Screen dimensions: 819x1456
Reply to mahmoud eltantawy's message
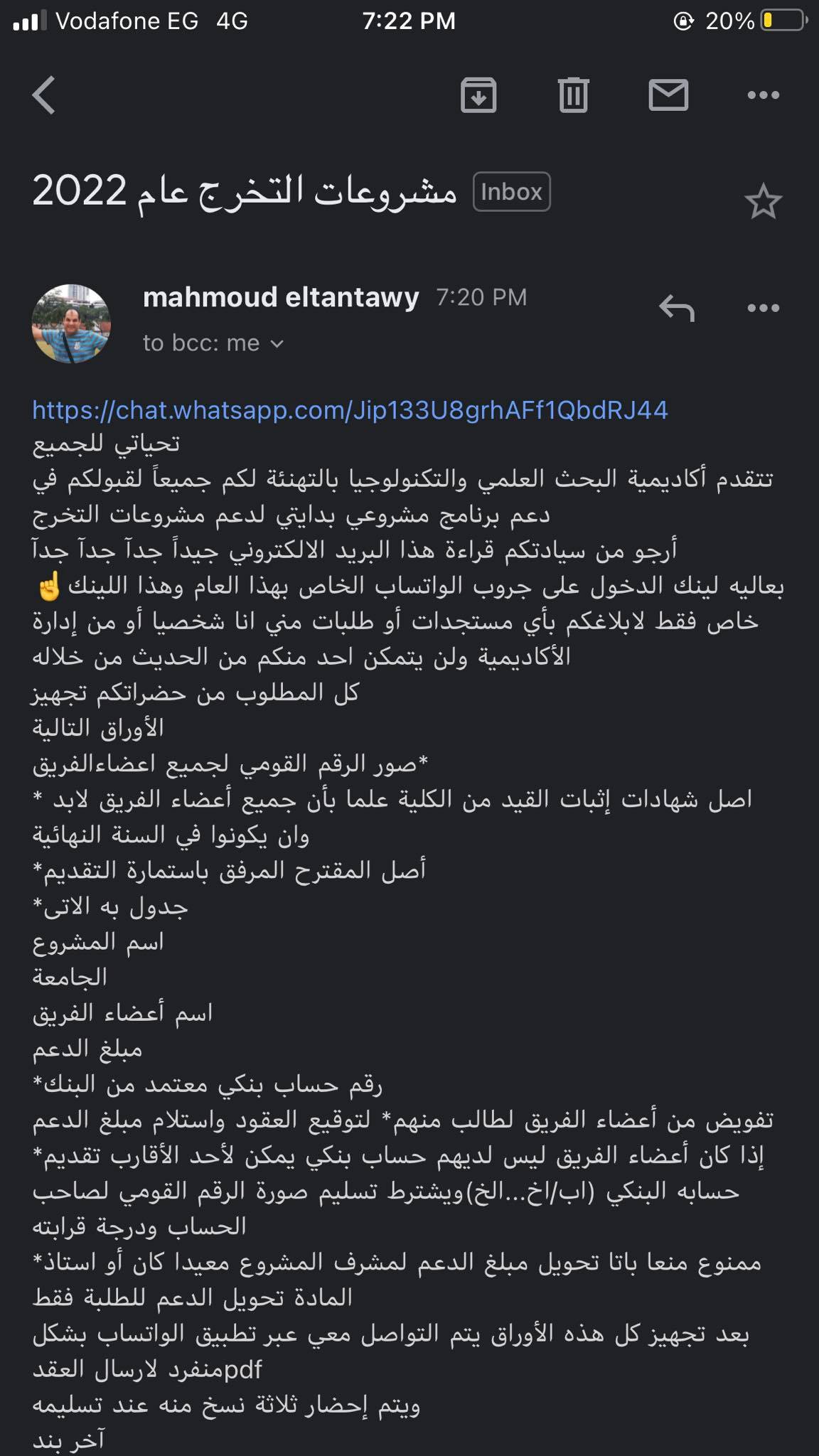[676, 309]
